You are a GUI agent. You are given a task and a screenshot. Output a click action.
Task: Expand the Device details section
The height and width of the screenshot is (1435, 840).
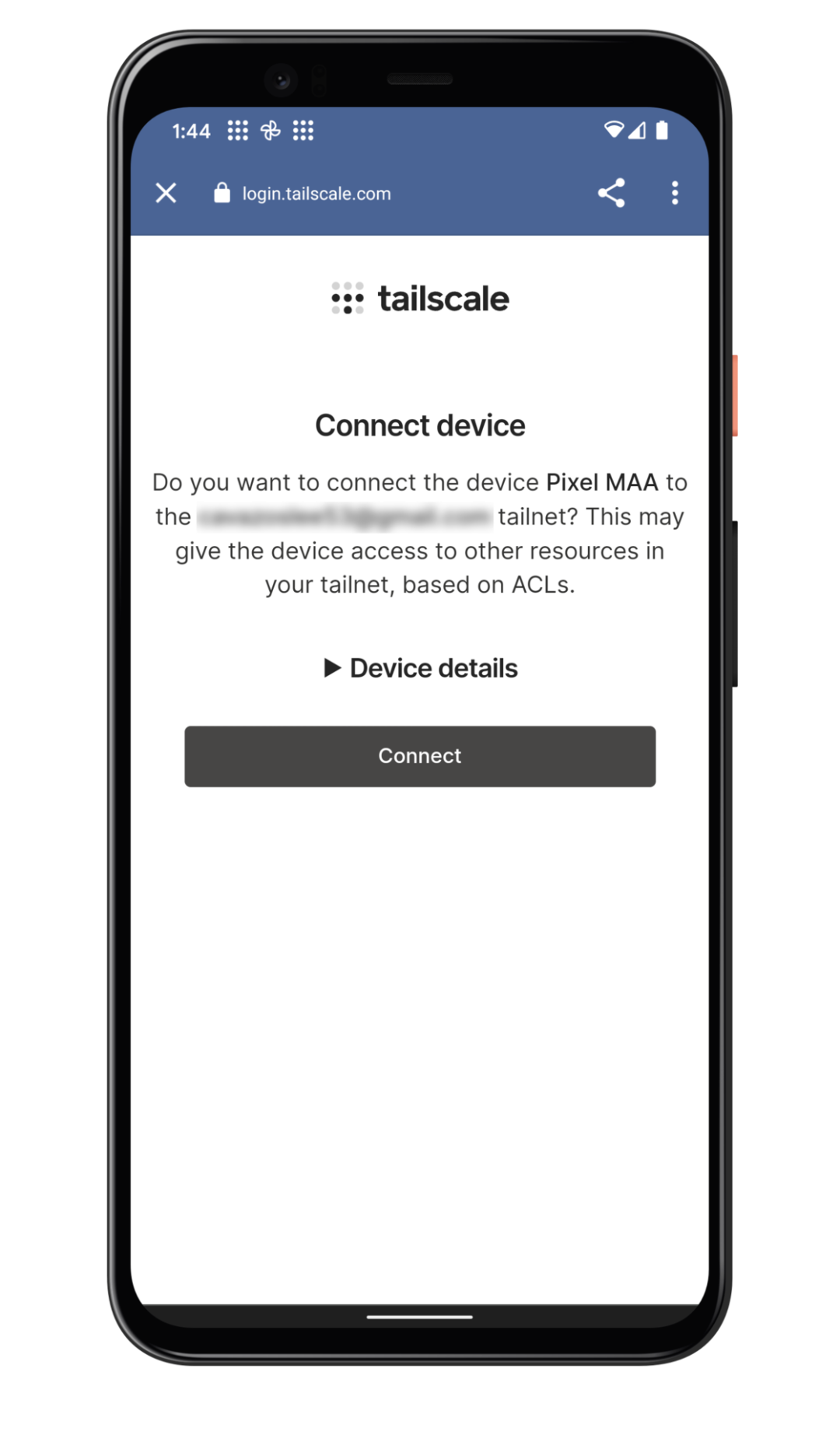click(x=420, y=668)
